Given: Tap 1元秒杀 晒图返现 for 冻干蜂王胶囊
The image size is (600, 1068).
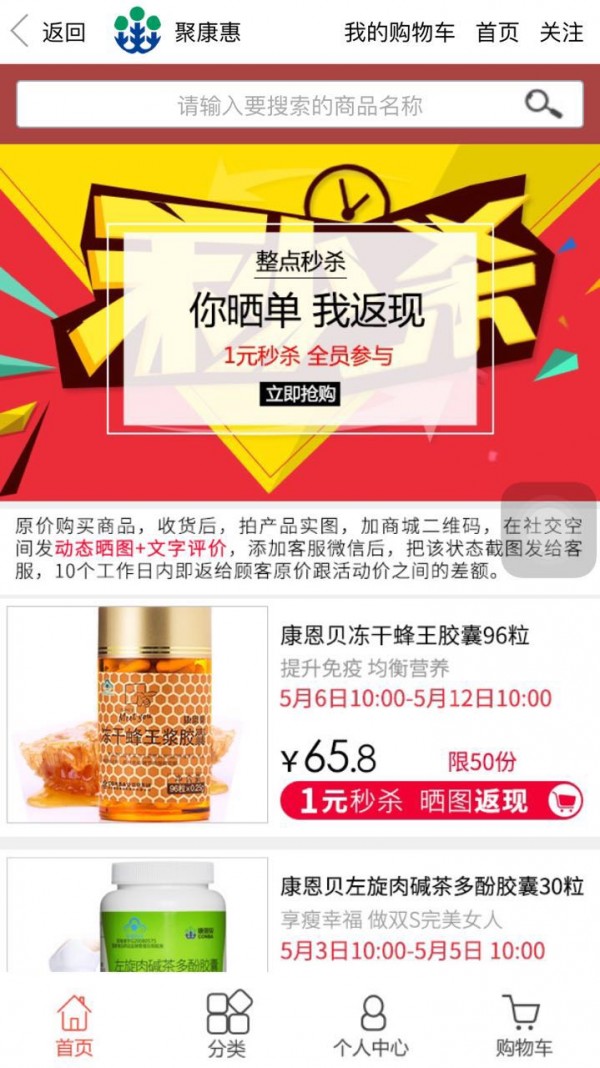Looking at the screenshot, I should click(431, 800).
